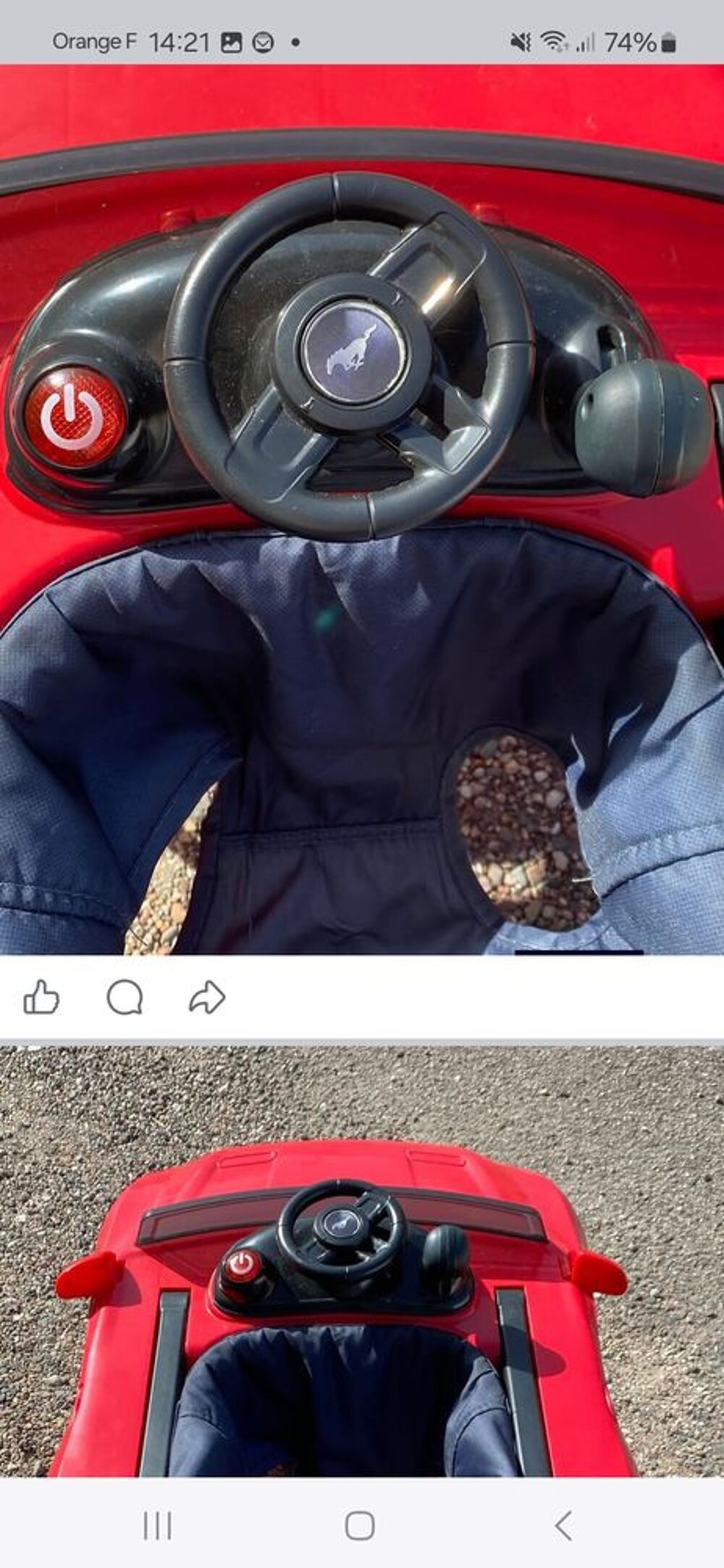The image size is (724, 1568).
Task: Comment on the steering wheel photo
Action: [x=125, y=997]
